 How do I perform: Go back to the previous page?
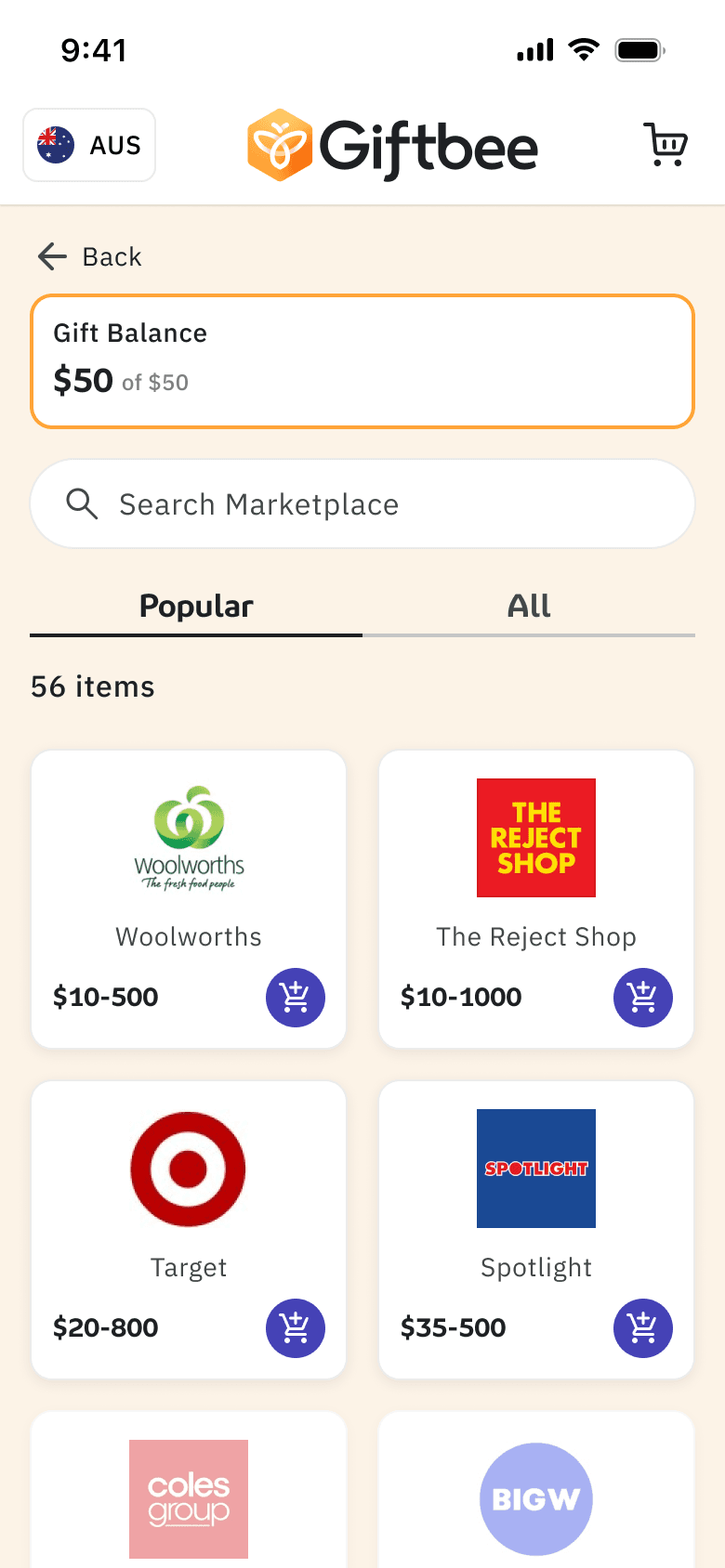pos(89,256)
